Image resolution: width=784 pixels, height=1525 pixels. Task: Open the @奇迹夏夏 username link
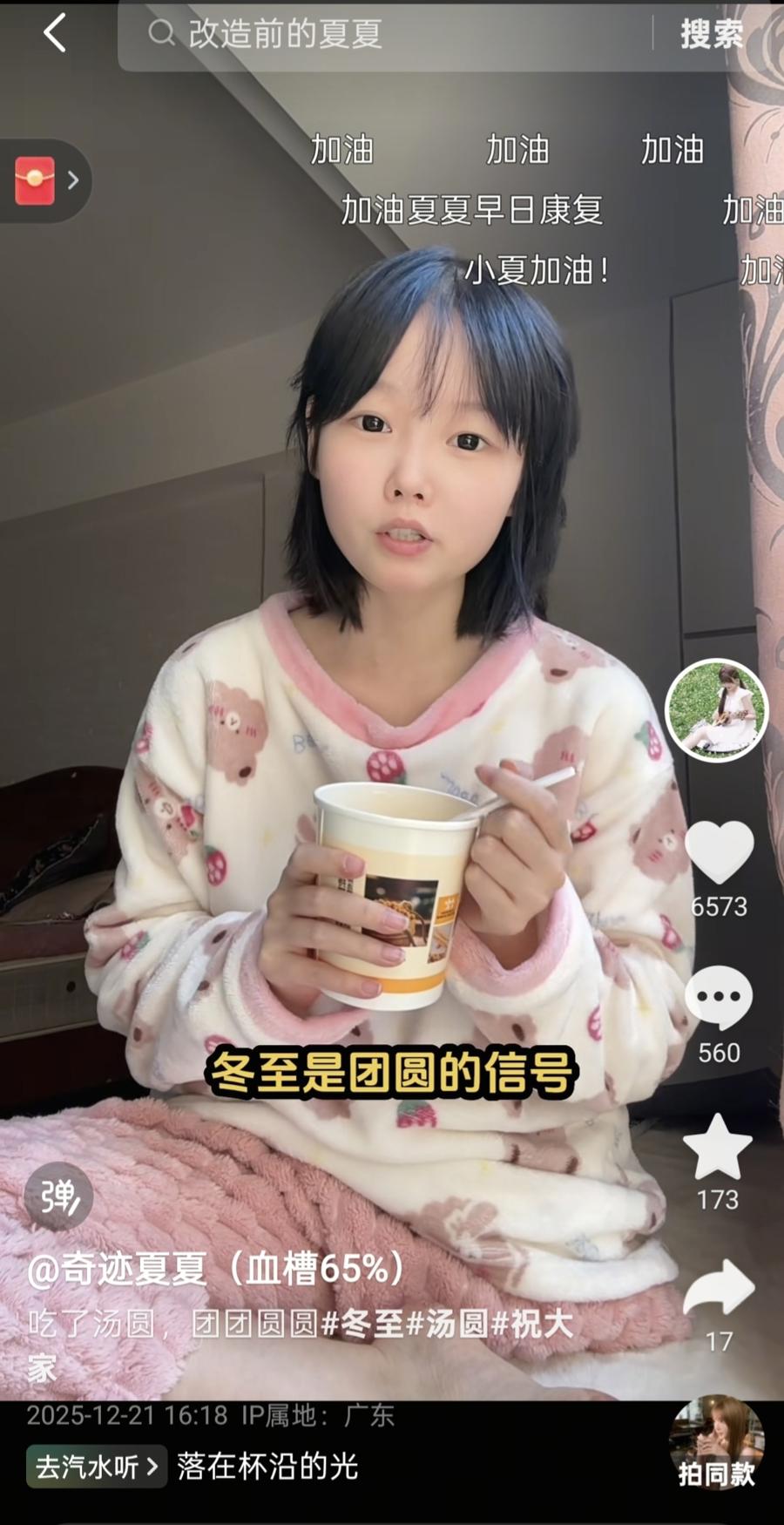(215, 1269)
